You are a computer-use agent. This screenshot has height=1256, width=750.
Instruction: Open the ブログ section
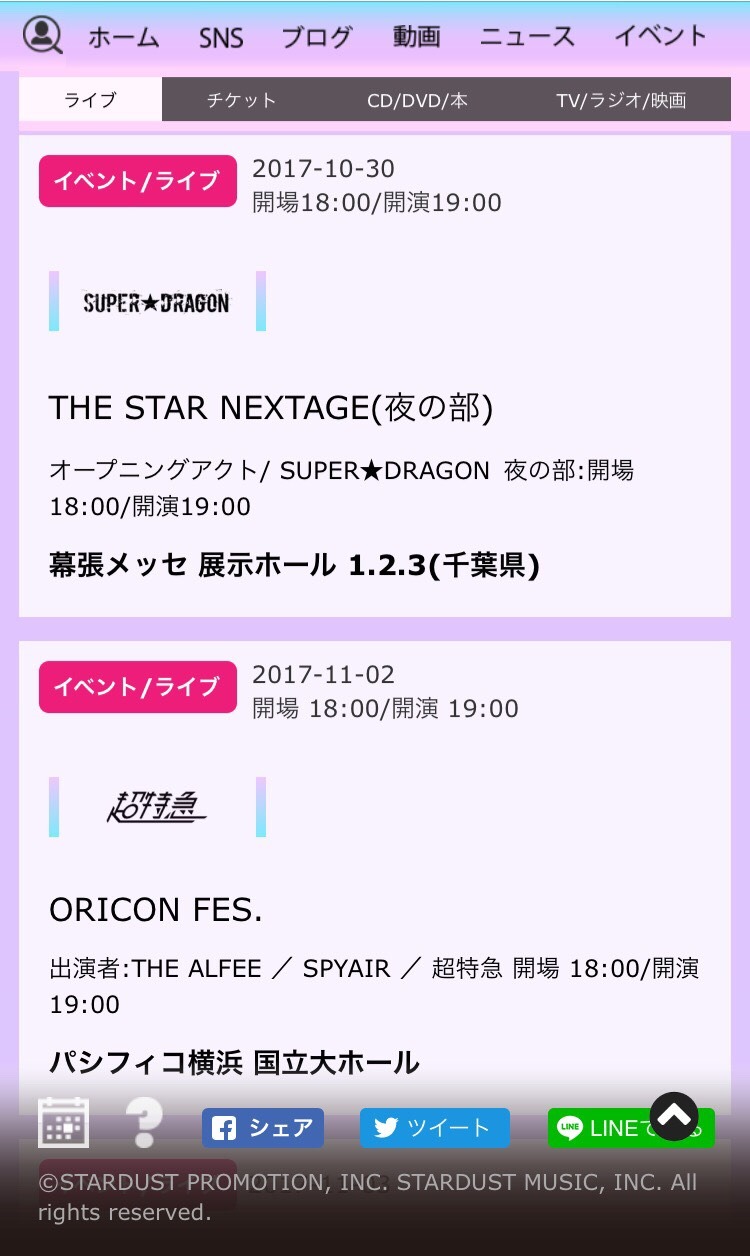pyautogui.click(x=317, y=38)
